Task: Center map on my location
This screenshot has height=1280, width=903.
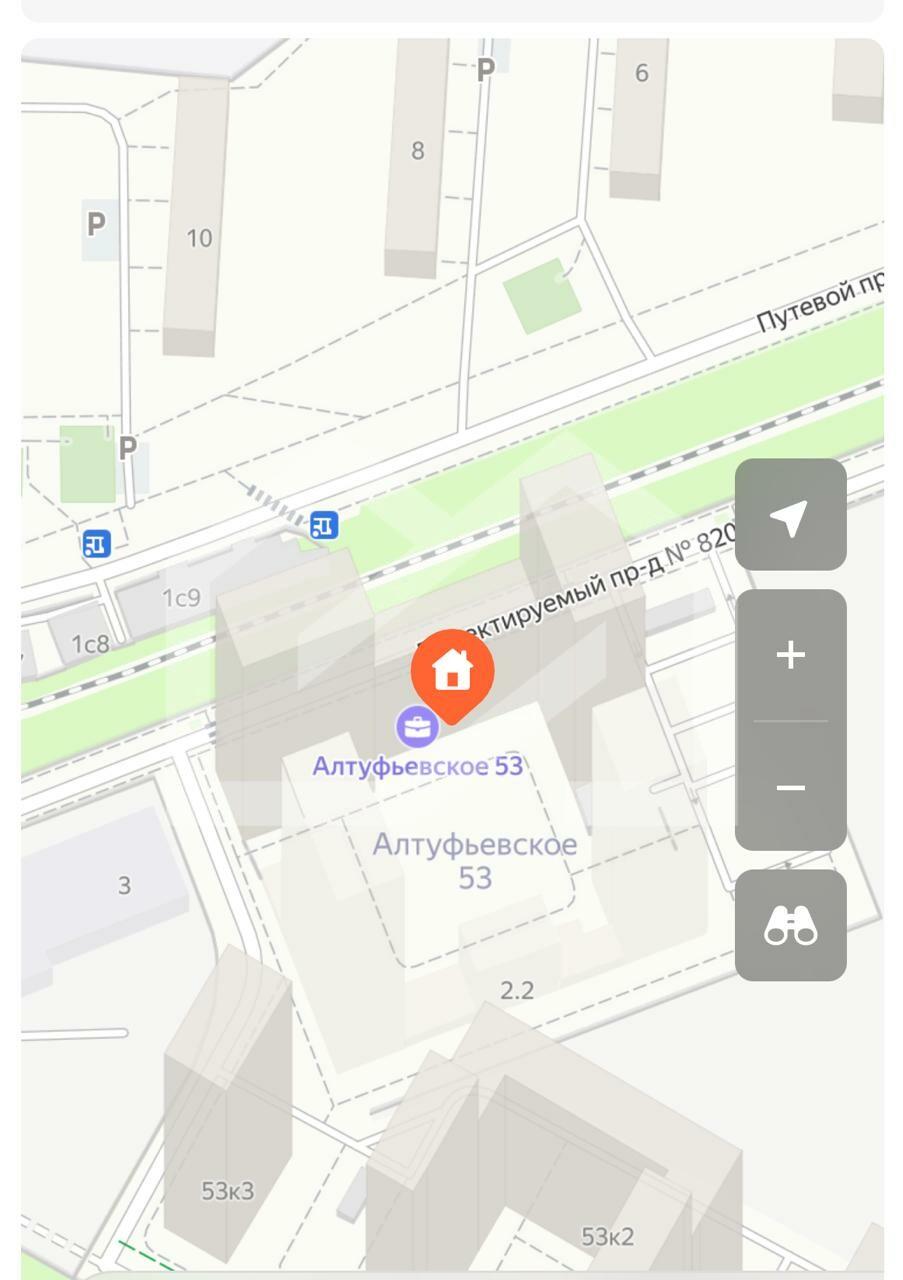Action: coord(790,516)
